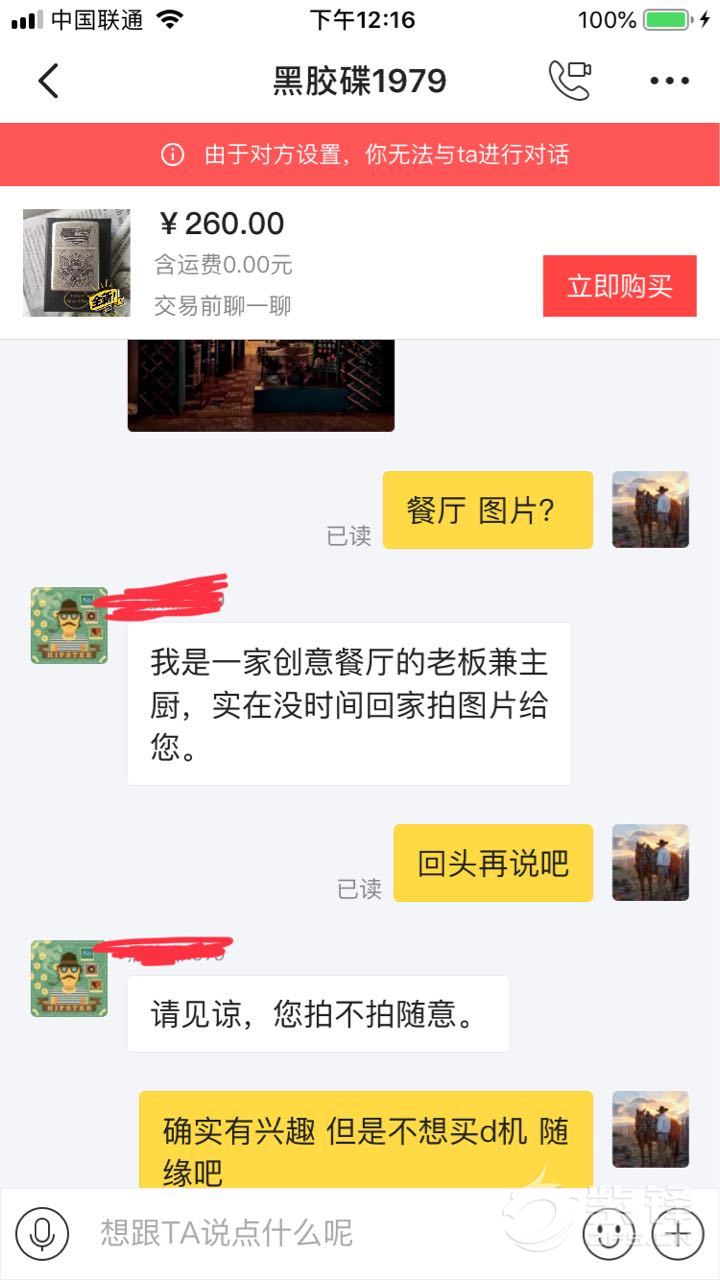Open the plus attachment menu
Screen dimensions: 720x1280
(x=677, y=1233)
